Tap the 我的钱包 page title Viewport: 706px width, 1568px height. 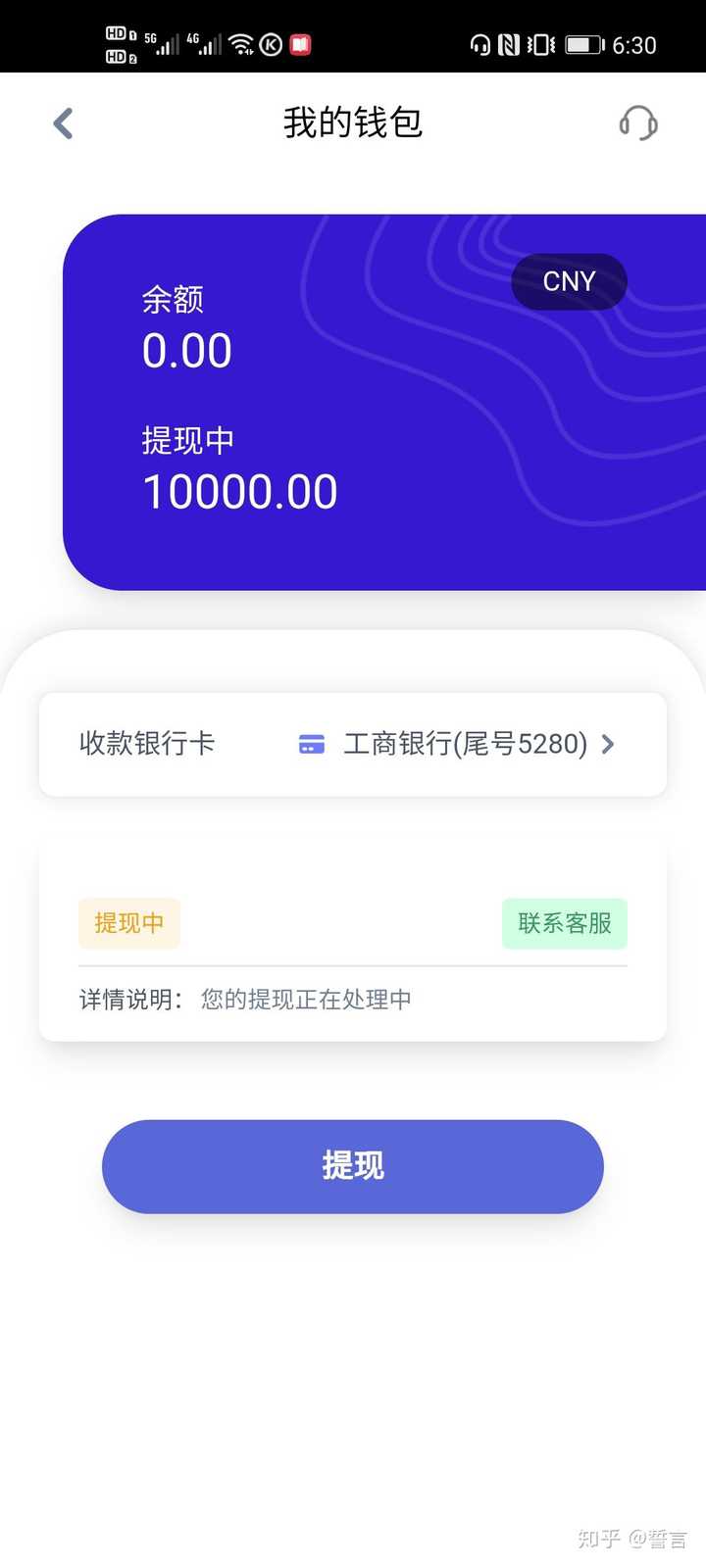tap(353, 121)
